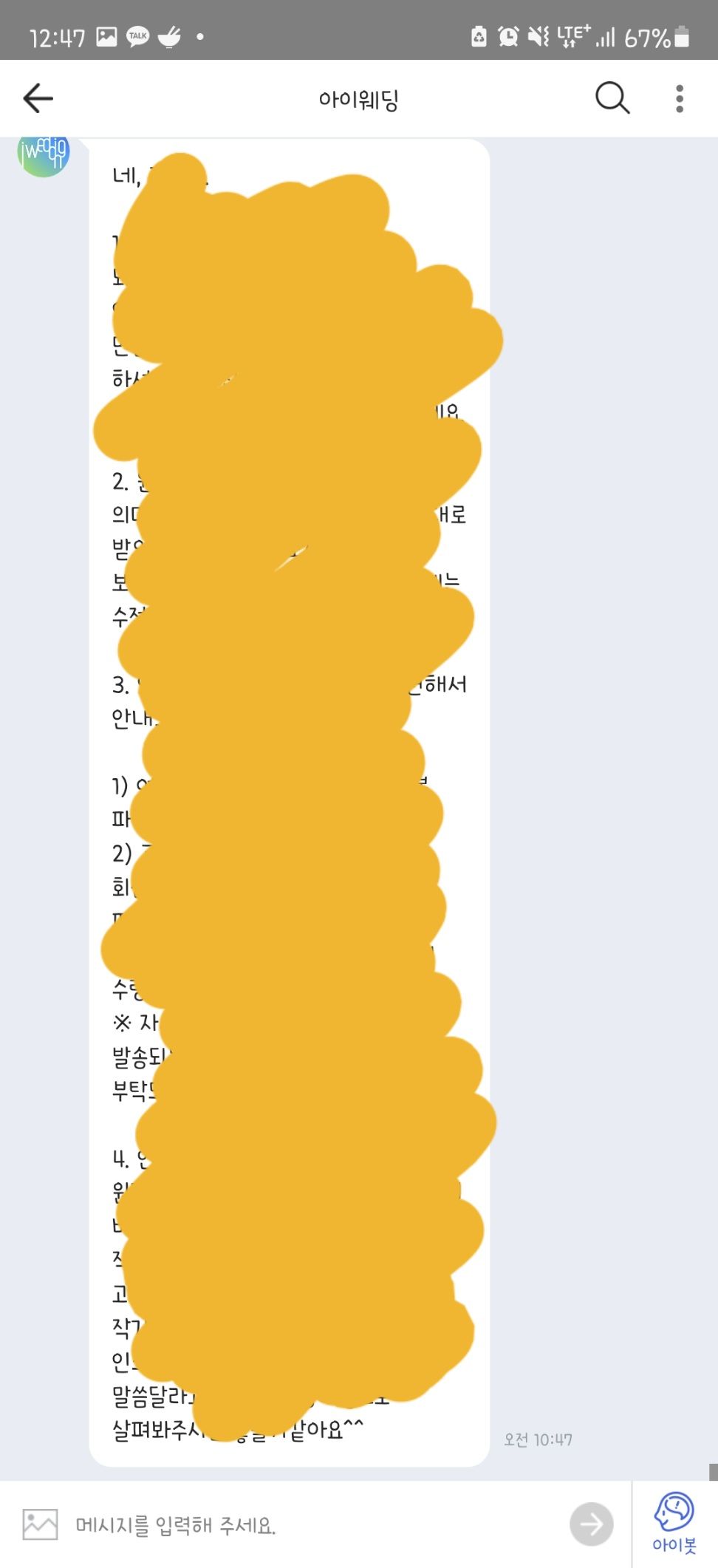Go back using the arrow icon
This screenshot has height=1568, width=718.
pyautogui.click(x=38, y=98)
